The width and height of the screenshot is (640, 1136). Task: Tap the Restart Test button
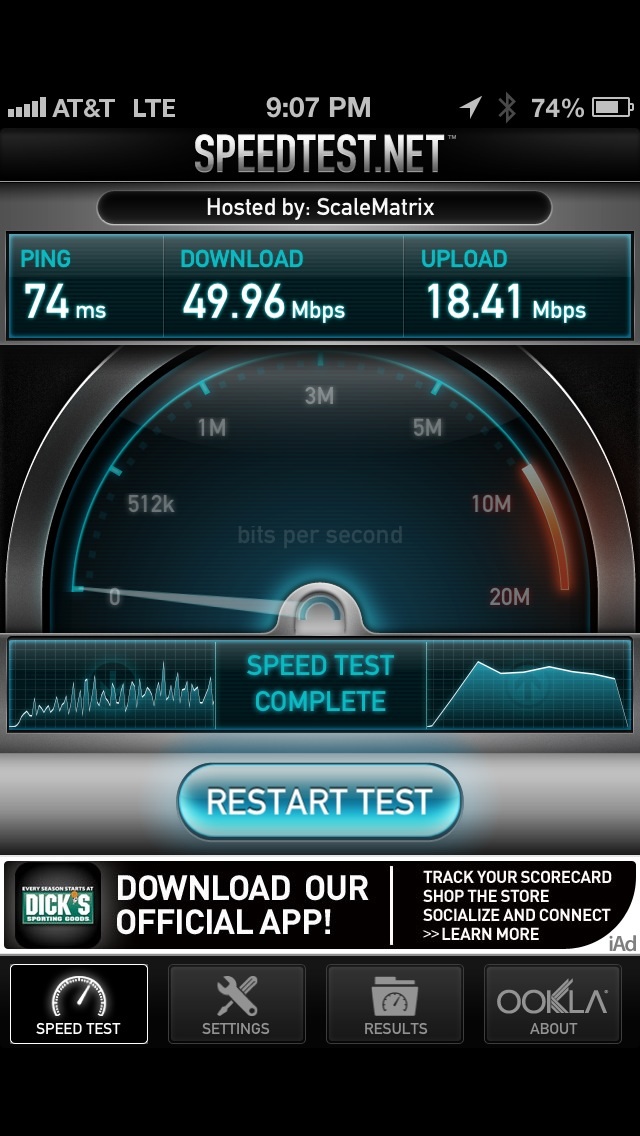(320, 801)
